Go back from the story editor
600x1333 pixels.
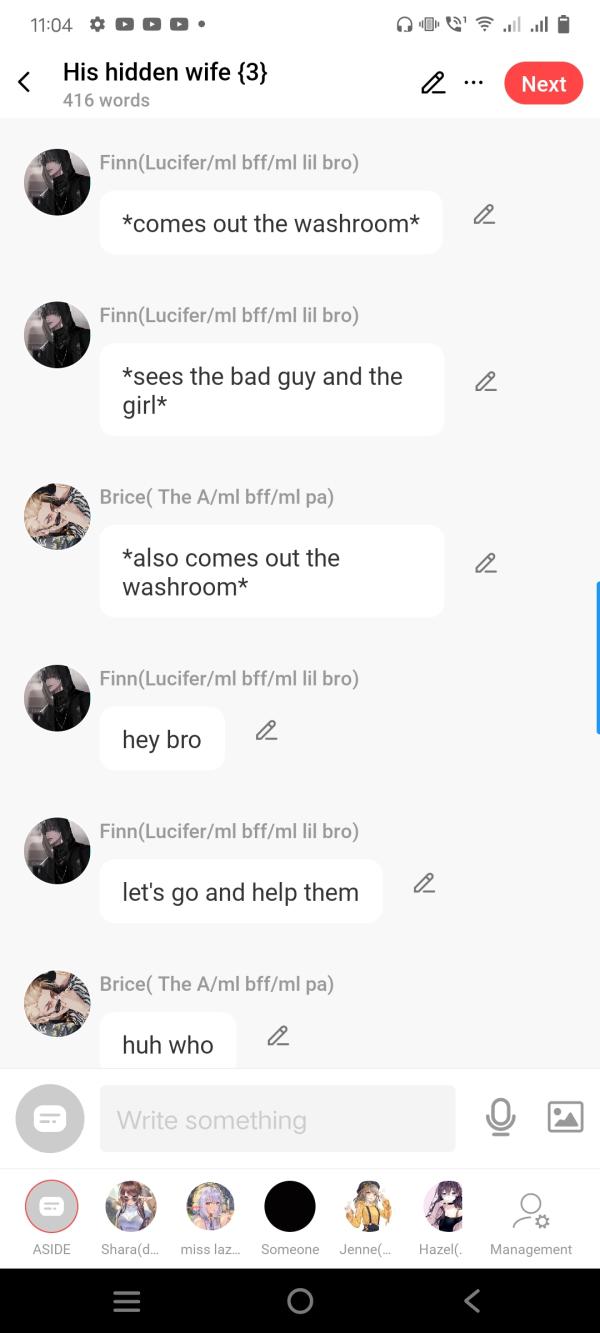25,83
